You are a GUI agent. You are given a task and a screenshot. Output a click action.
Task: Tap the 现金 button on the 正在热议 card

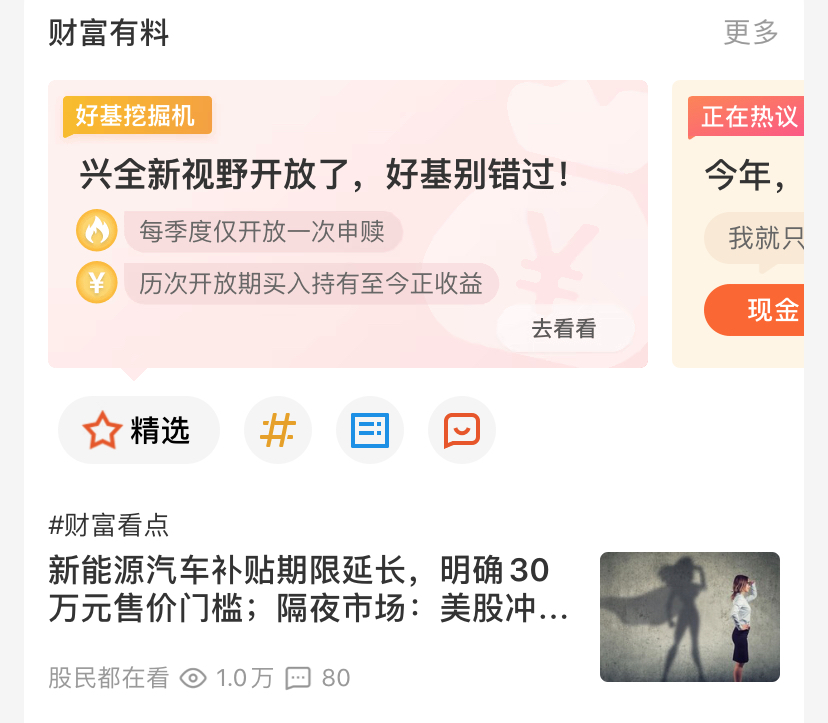[x=760, y=310]
